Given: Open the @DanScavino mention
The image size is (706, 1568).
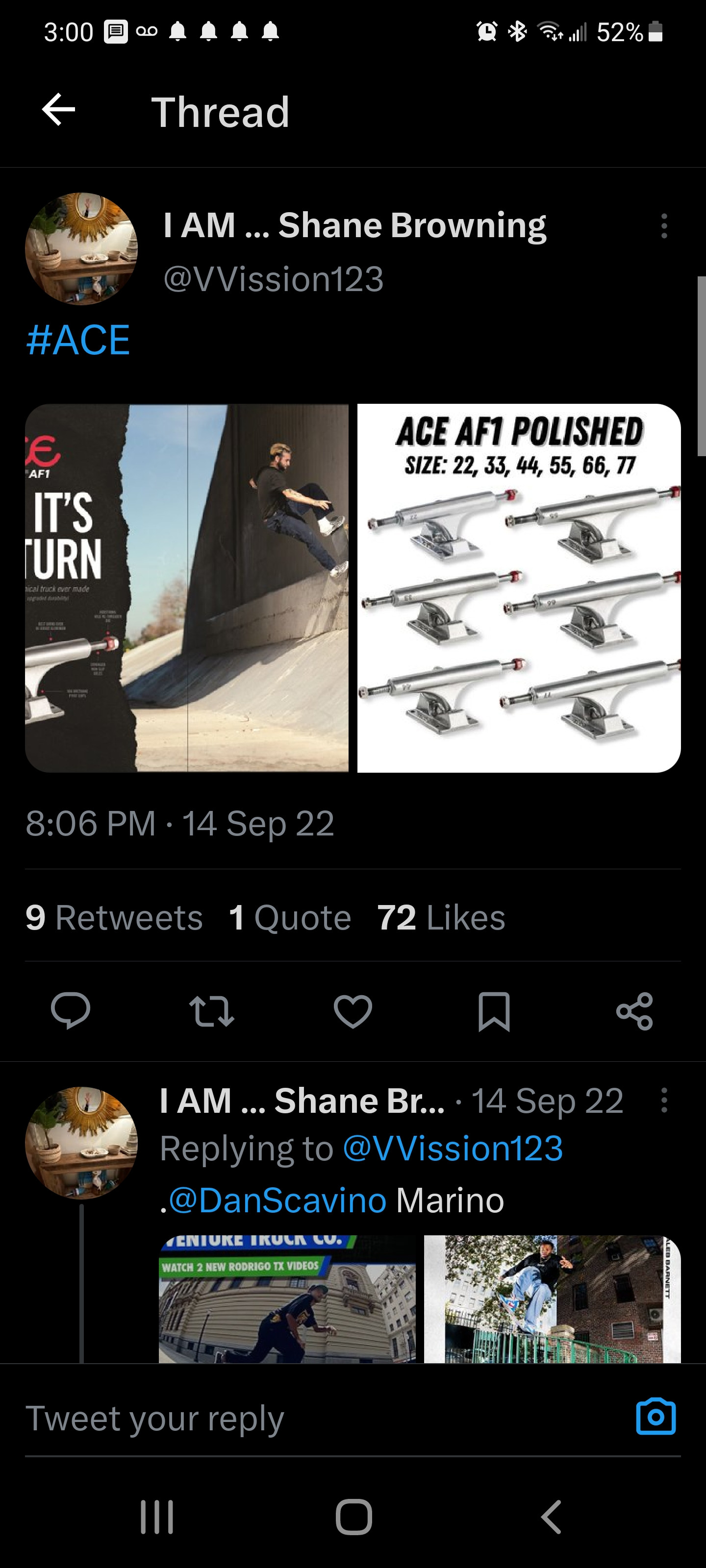Looking at the screenshot, I should [x=277, y=1200].
